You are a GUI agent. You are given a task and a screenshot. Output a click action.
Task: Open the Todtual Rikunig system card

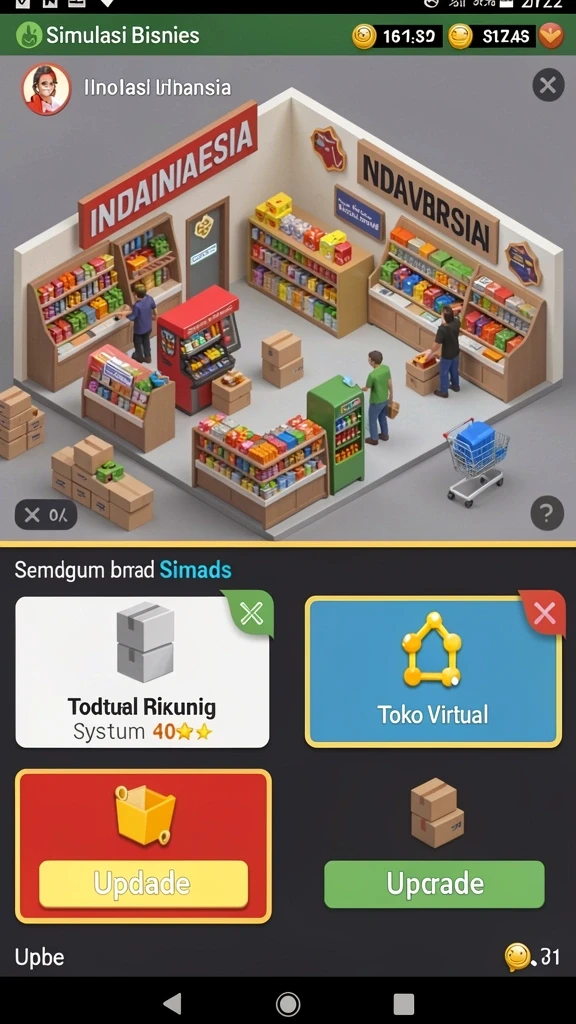point(142,672)
